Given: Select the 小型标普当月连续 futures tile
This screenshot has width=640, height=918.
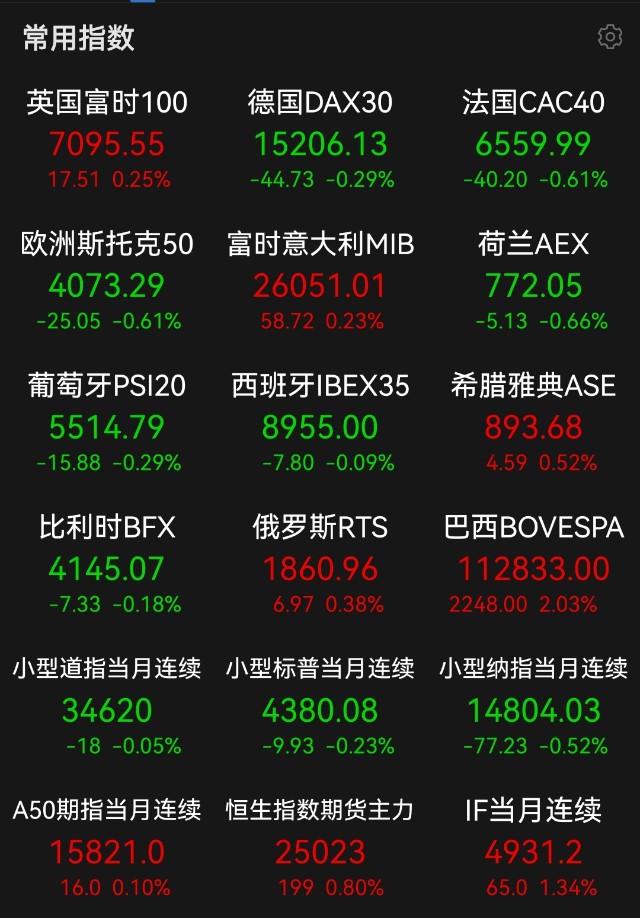Looking at the screenshot, I should (x=320, y=706).
